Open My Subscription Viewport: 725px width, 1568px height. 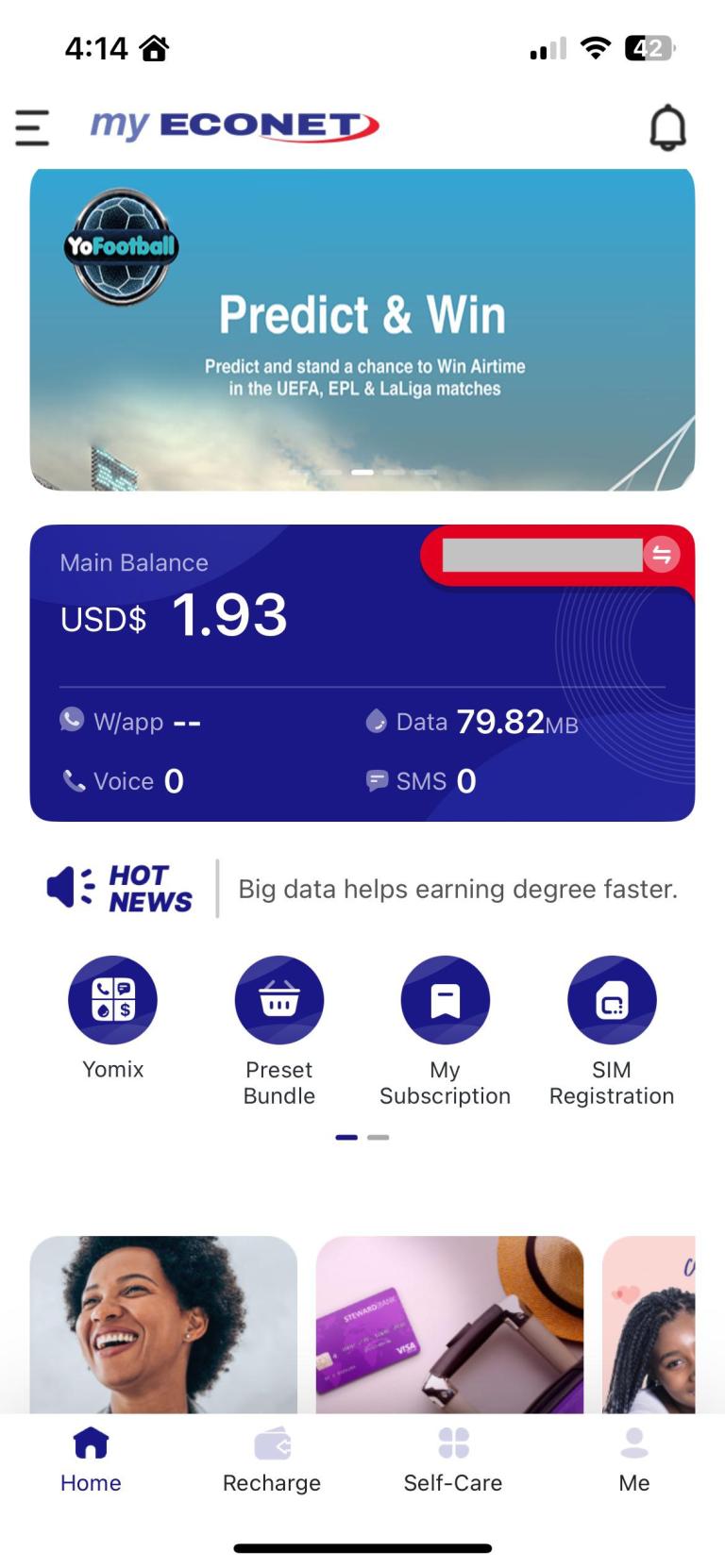click(x=445, y=999)
